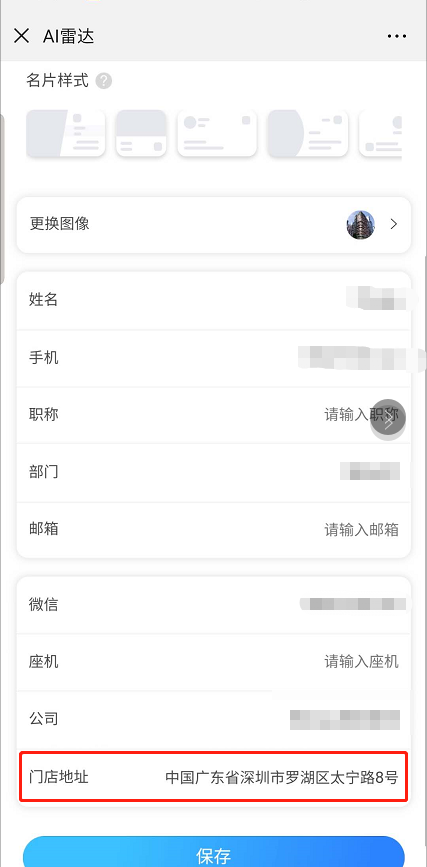Close the AI雷达 page
The image size is (427, 867).
tap(21, 36)
